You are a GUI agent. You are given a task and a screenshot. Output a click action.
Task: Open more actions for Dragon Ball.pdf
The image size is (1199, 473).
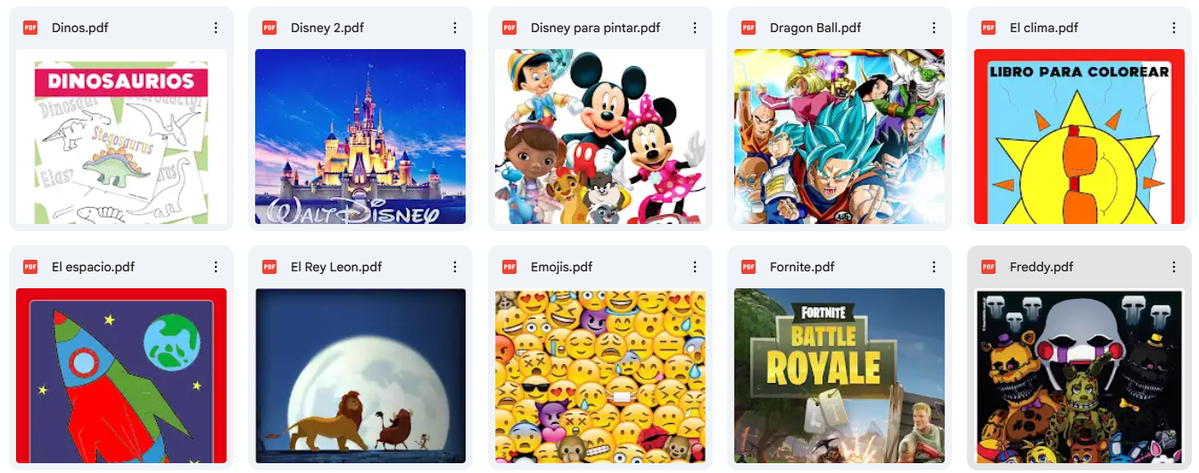[934, 28]
